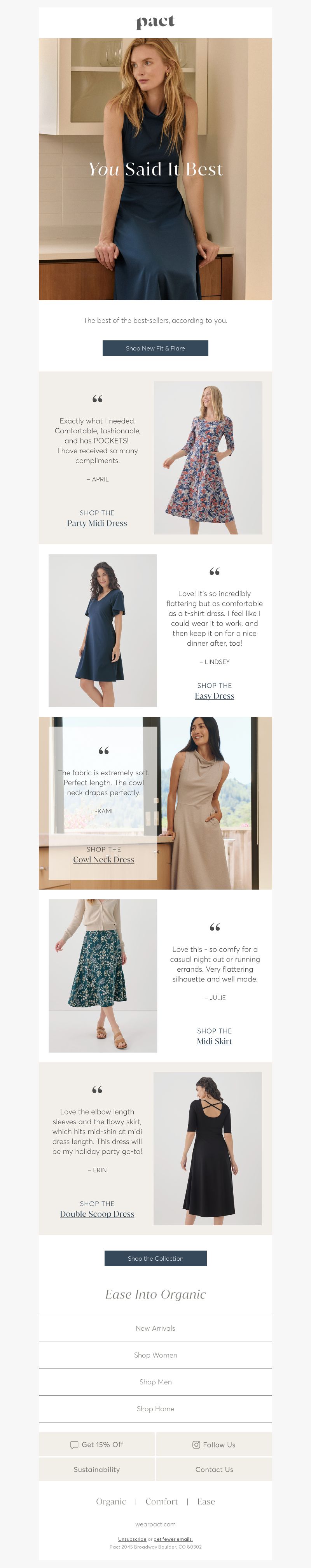Tap Get 15% Off
The height and width of the screenshot is (1568, 311).
[97, 1444]
